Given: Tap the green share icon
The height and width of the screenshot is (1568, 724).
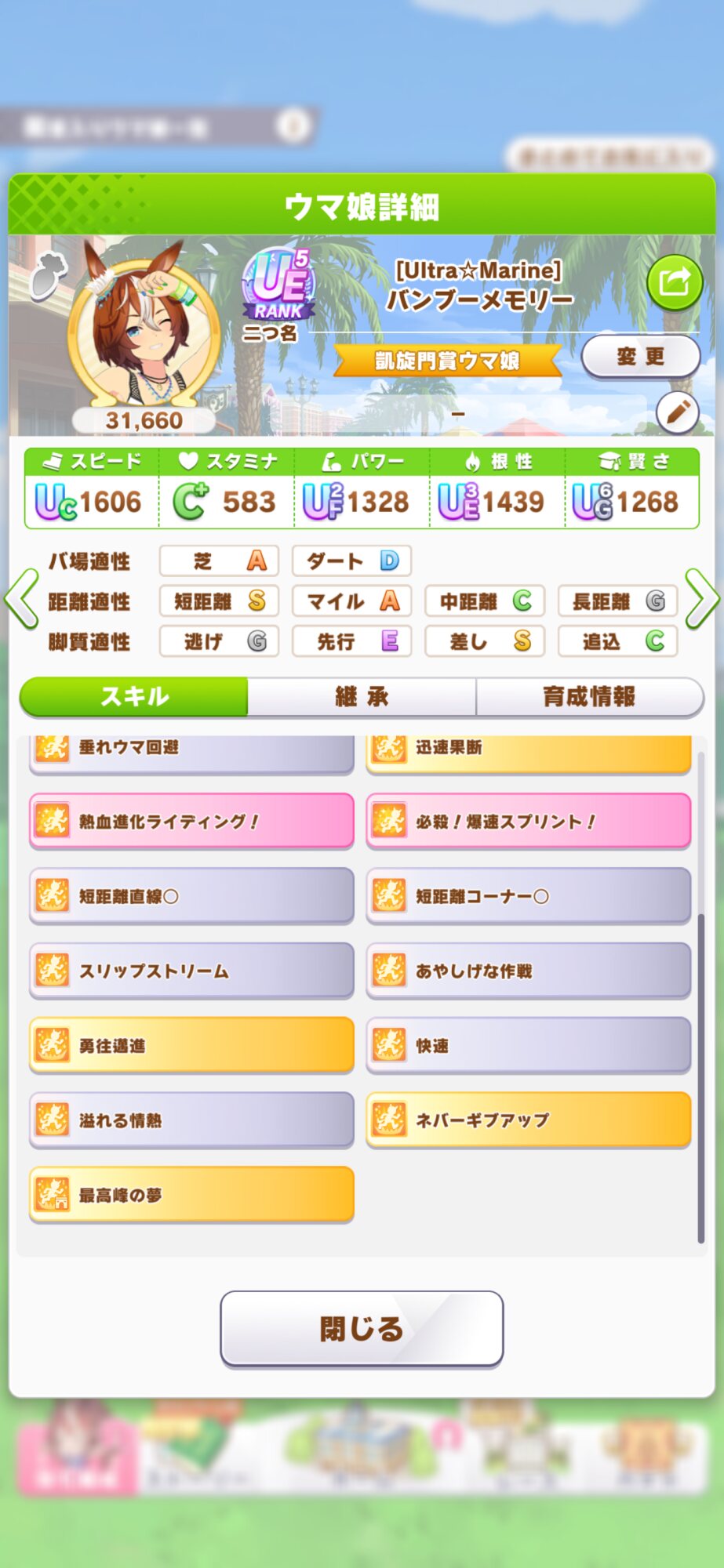Looking at the screenshot, I should [x=674, y=281].
